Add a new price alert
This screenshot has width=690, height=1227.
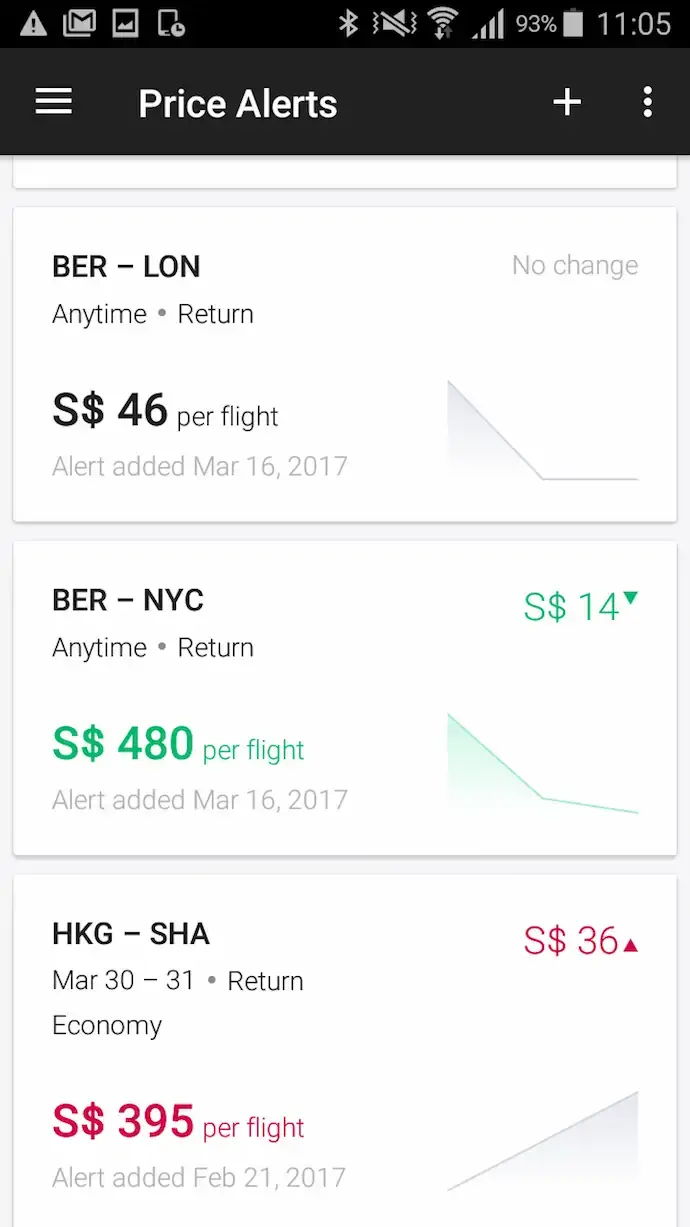pyautogui.click(x=567, y=102)
